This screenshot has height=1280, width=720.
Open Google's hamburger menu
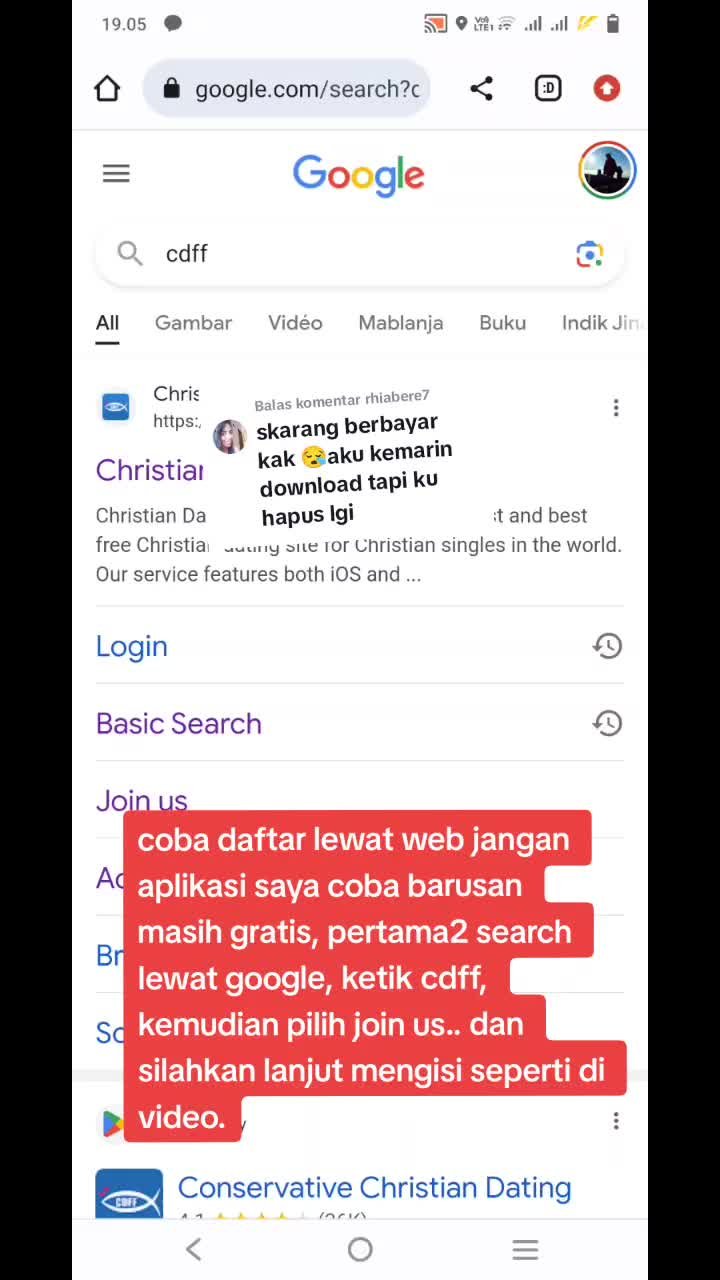coord(116,174)
